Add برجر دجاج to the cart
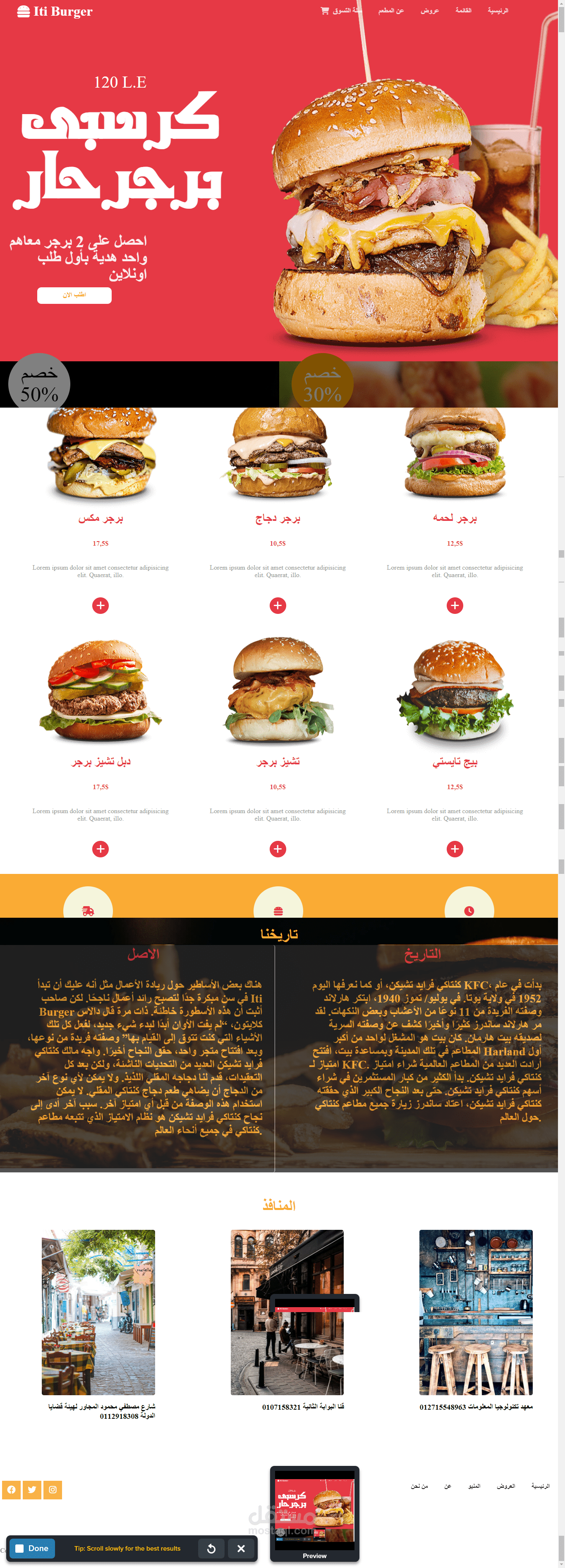This screenshot has height=1568, width=565. pyautogui.click(x=278, y=605)
